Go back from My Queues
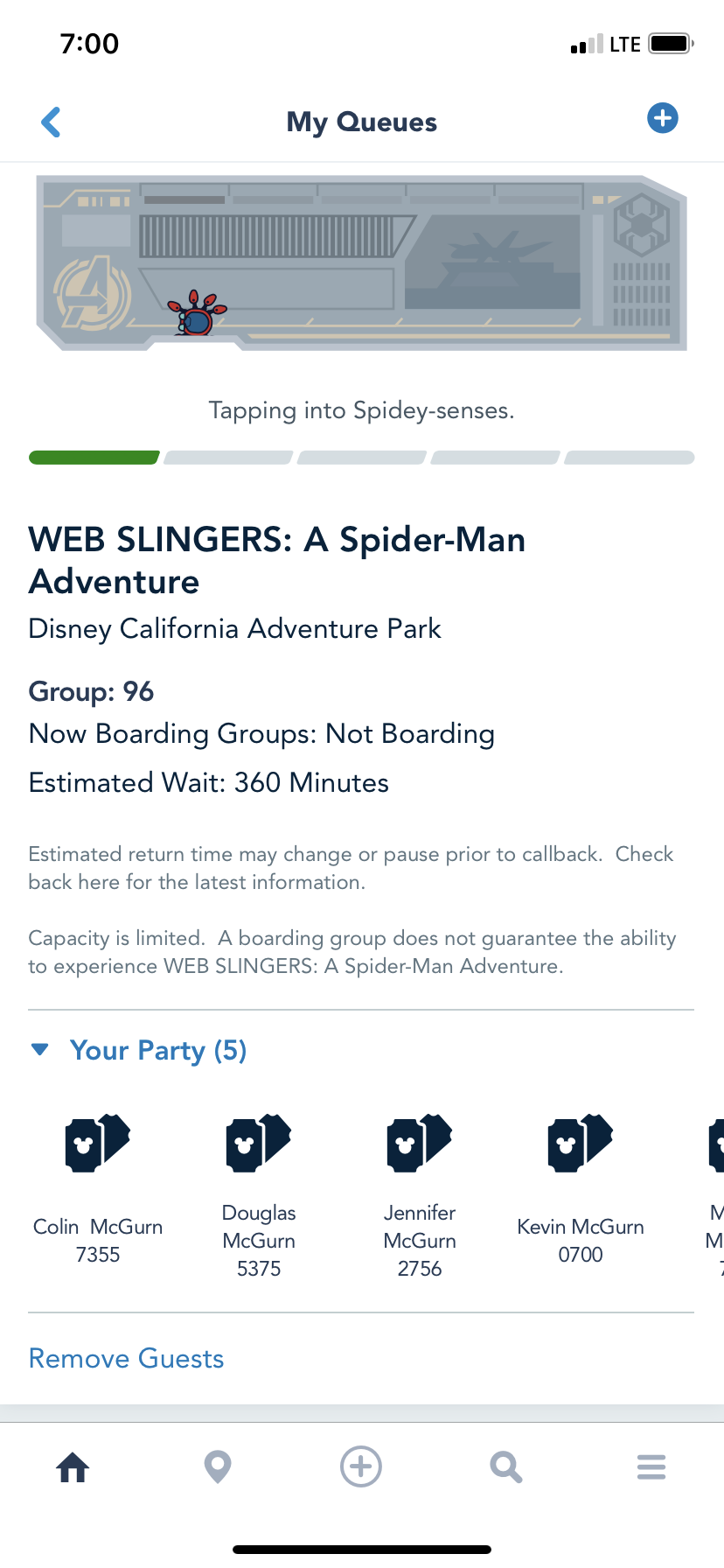The height and width of the screenshot is (1568, 724). (52, 122)
